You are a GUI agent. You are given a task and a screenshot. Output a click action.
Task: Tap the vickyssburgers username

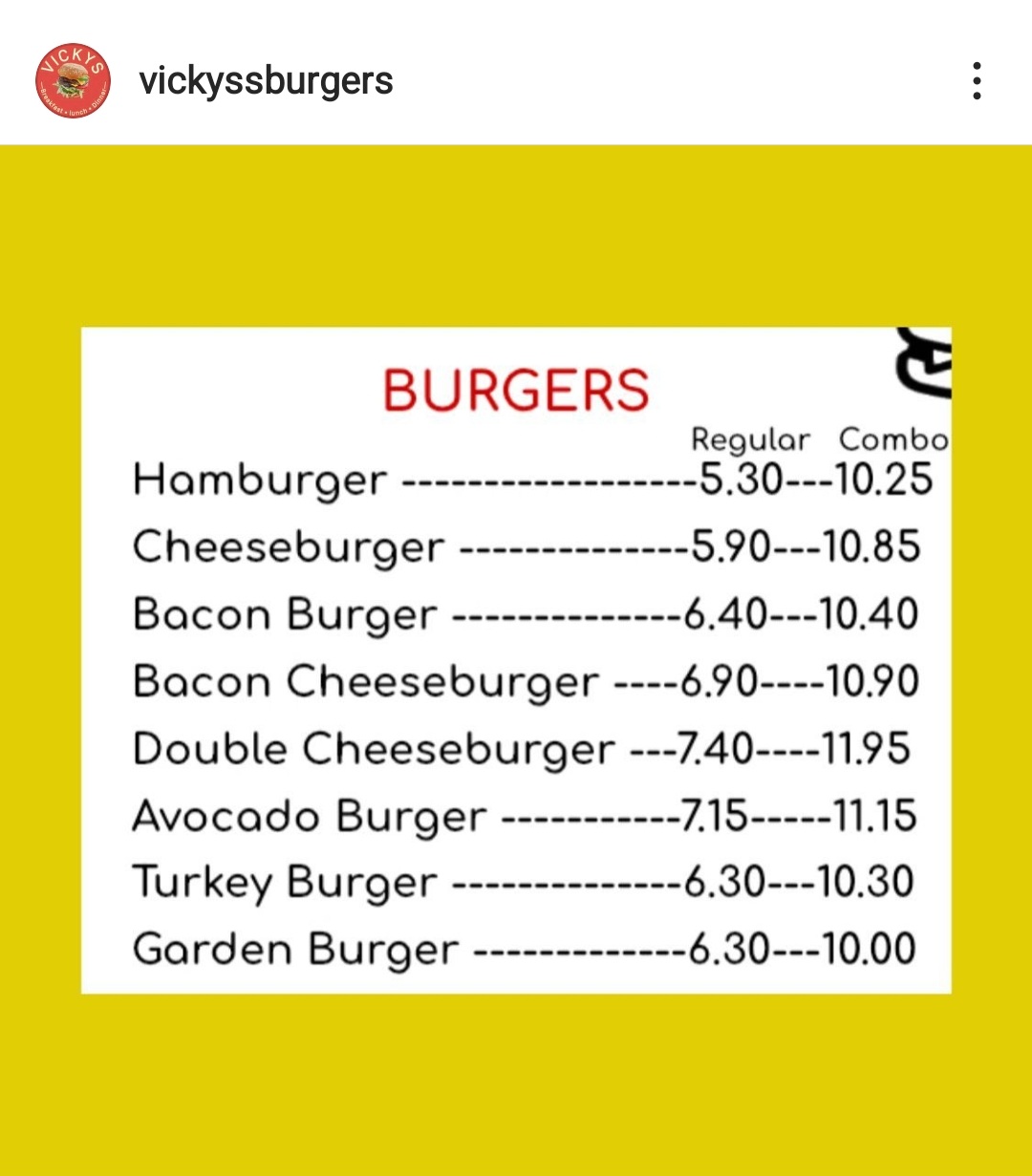266,81
